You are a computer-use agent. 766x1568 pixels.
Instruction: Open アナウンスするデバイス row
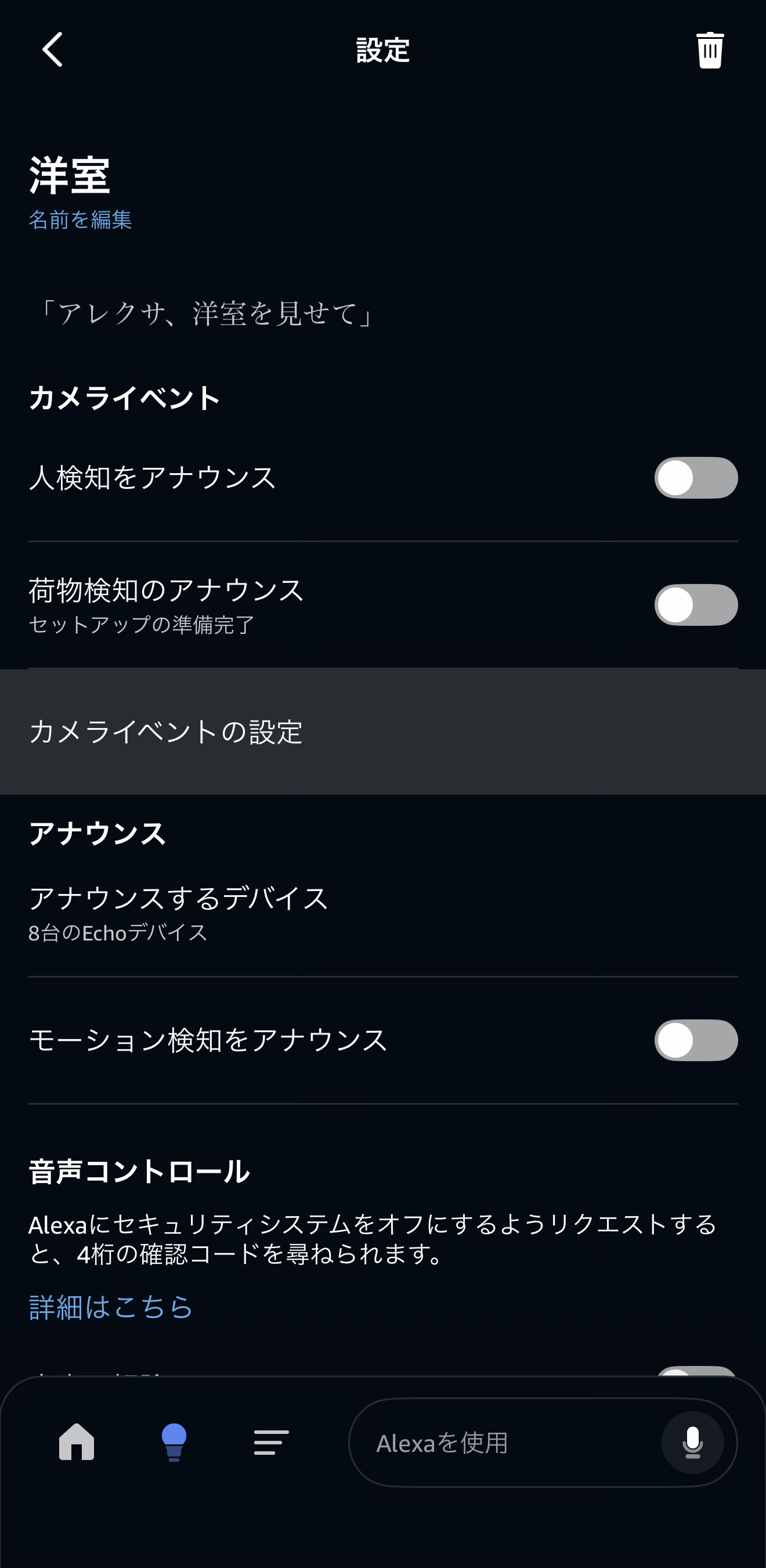(x=382, y=913)
